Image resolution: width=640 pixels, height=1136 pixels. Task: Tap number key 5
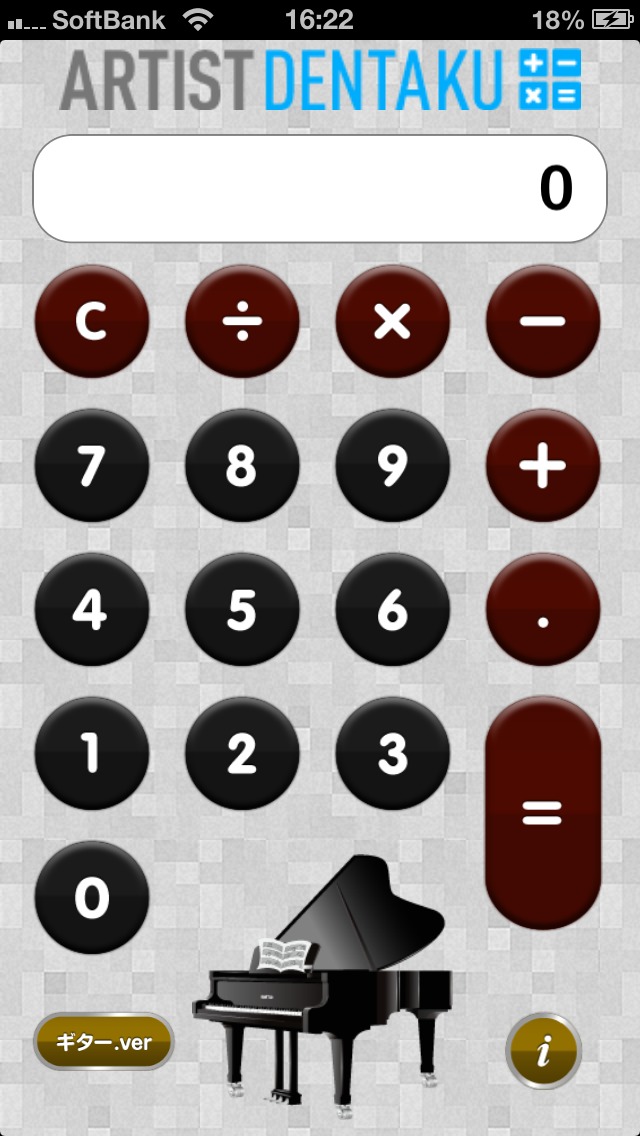point(242,610)
